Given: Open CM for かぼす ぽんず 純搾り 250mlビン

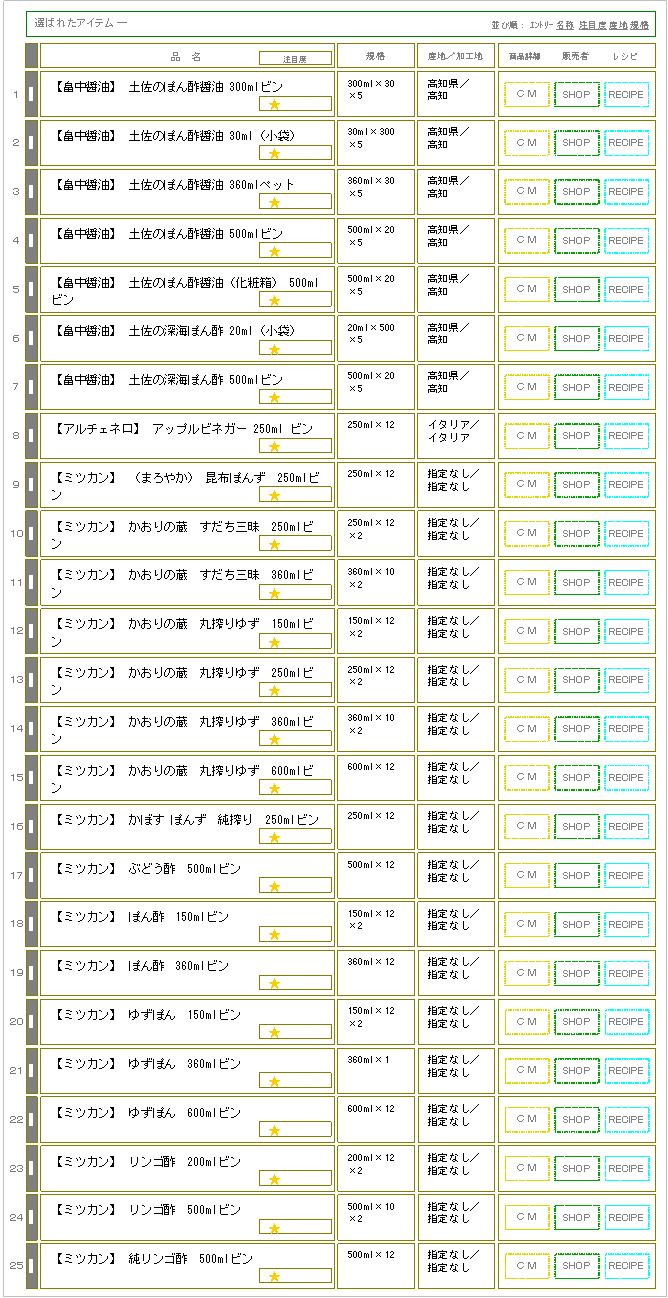Looking at the screenshot, I should click(x=527, y=827).
